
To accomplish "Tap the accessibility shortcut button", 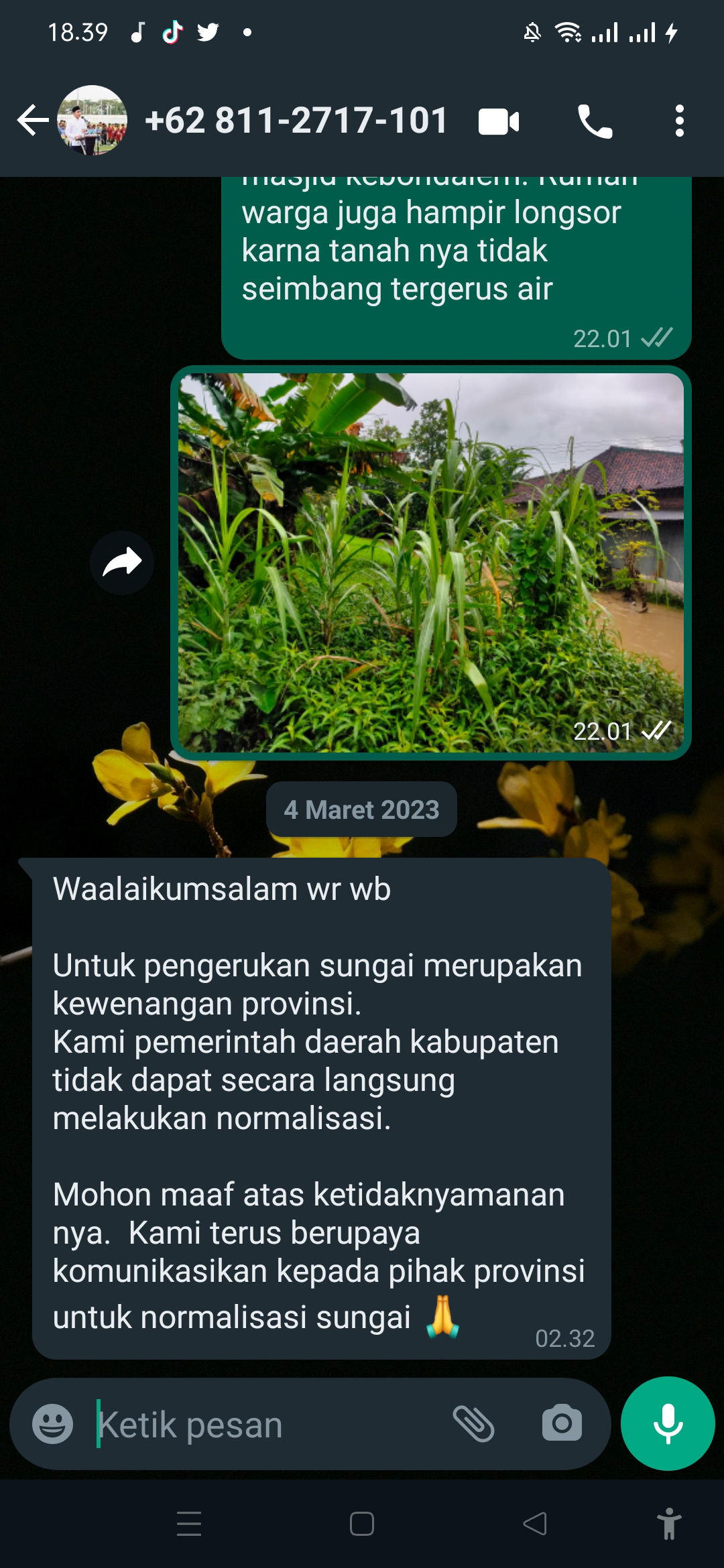I will click(669, 1524).
